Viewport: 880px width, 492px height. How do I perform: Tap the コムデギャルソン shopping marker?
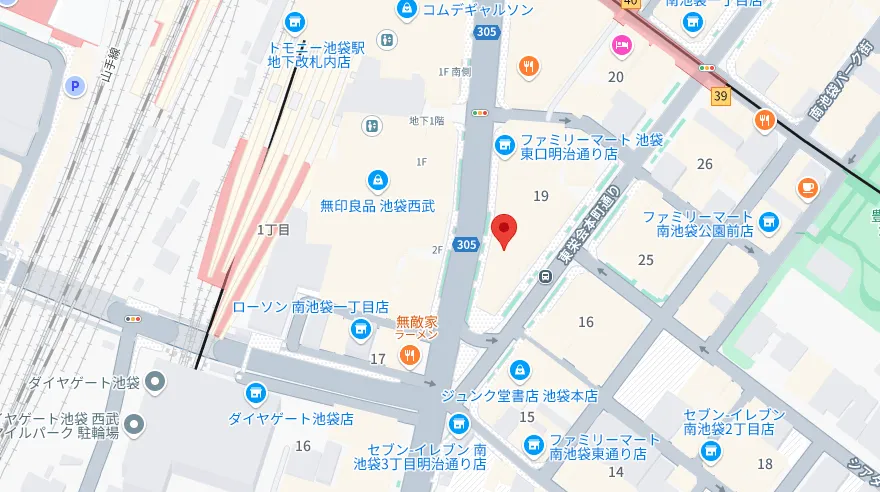(406, 10)
